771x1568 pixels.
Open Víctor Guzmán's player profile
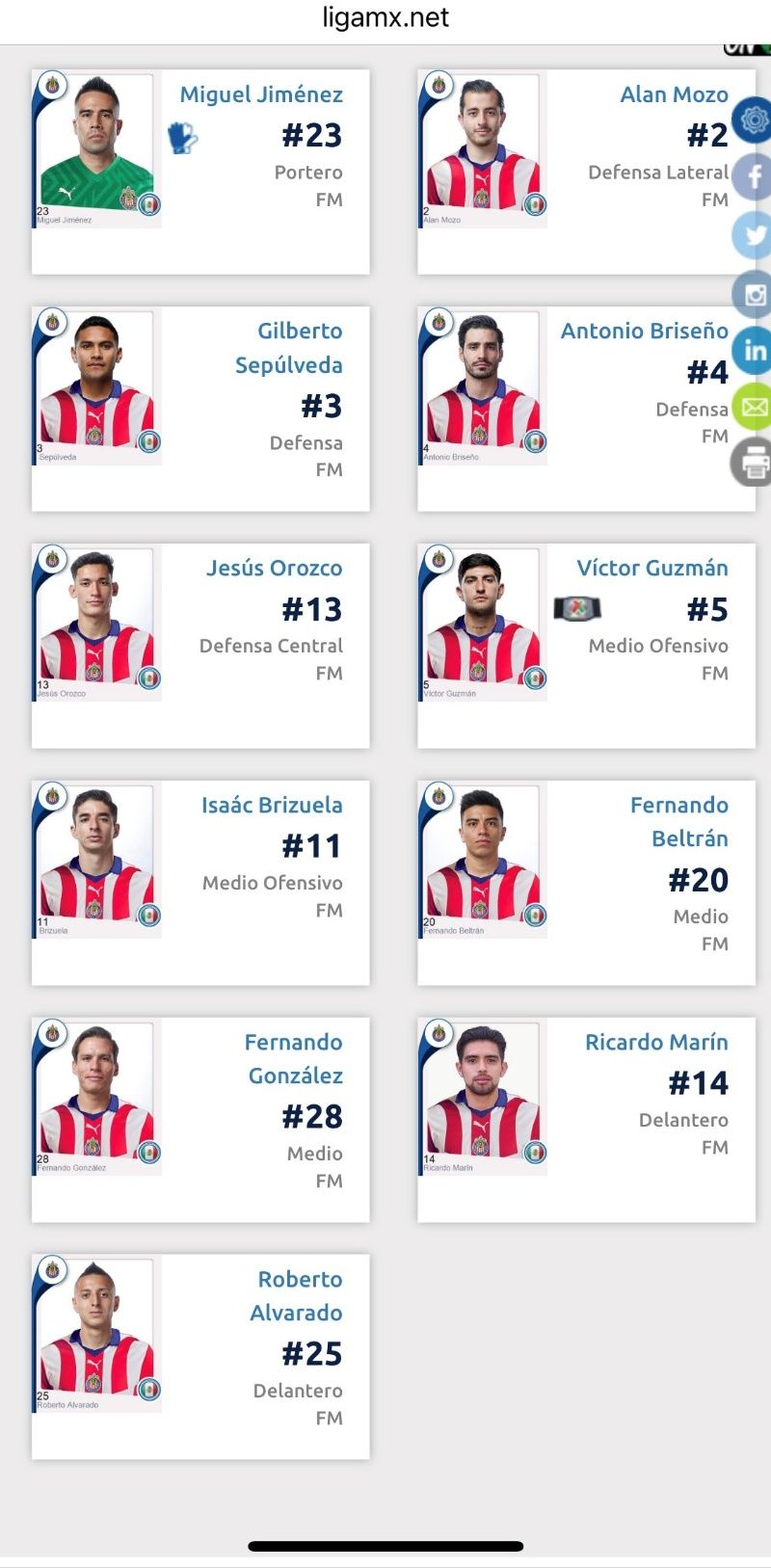tap(651, 568)
